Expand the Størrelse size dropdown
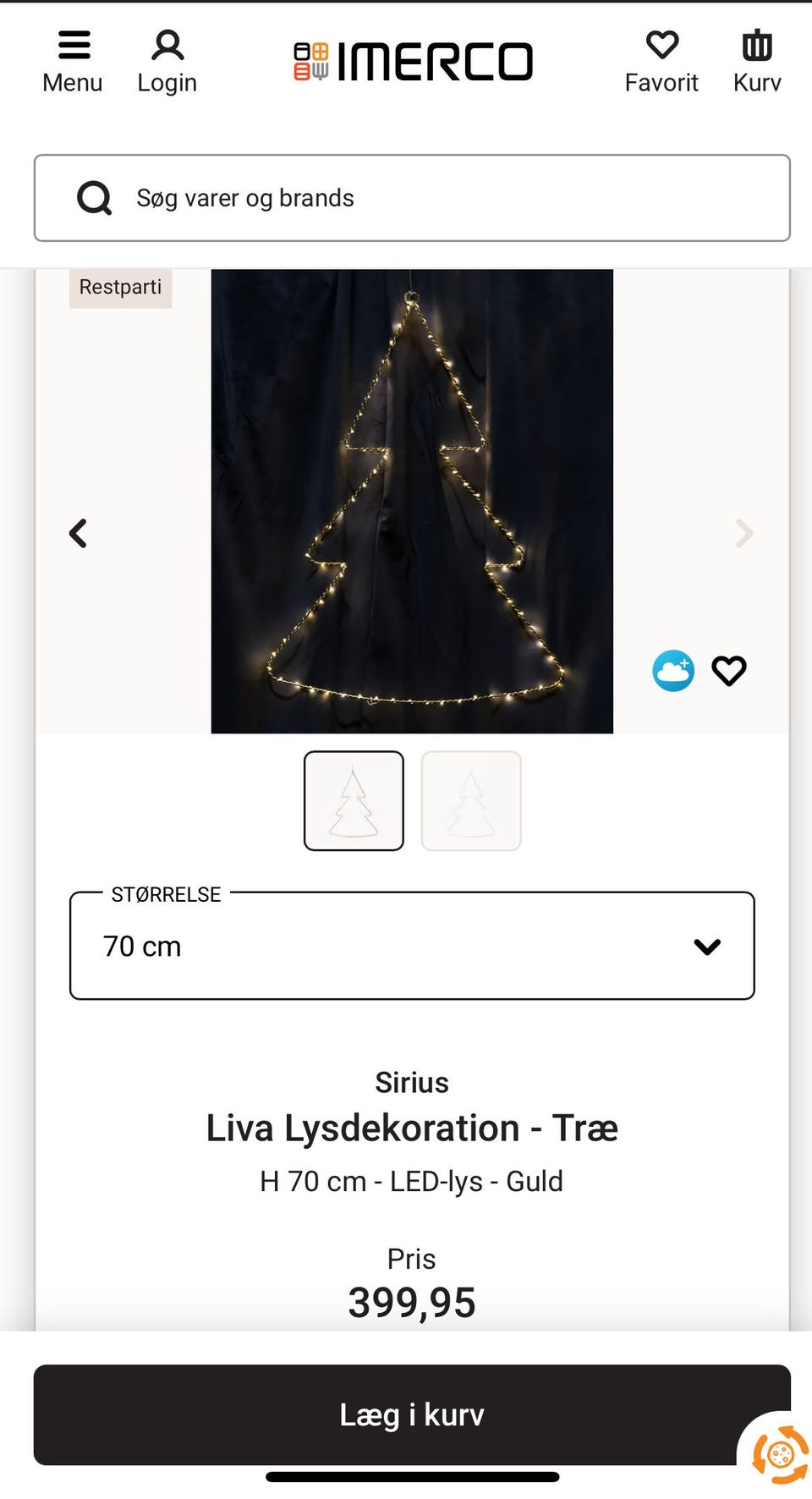The height and width of the screenshot is (1499, 812). [412, 946]
